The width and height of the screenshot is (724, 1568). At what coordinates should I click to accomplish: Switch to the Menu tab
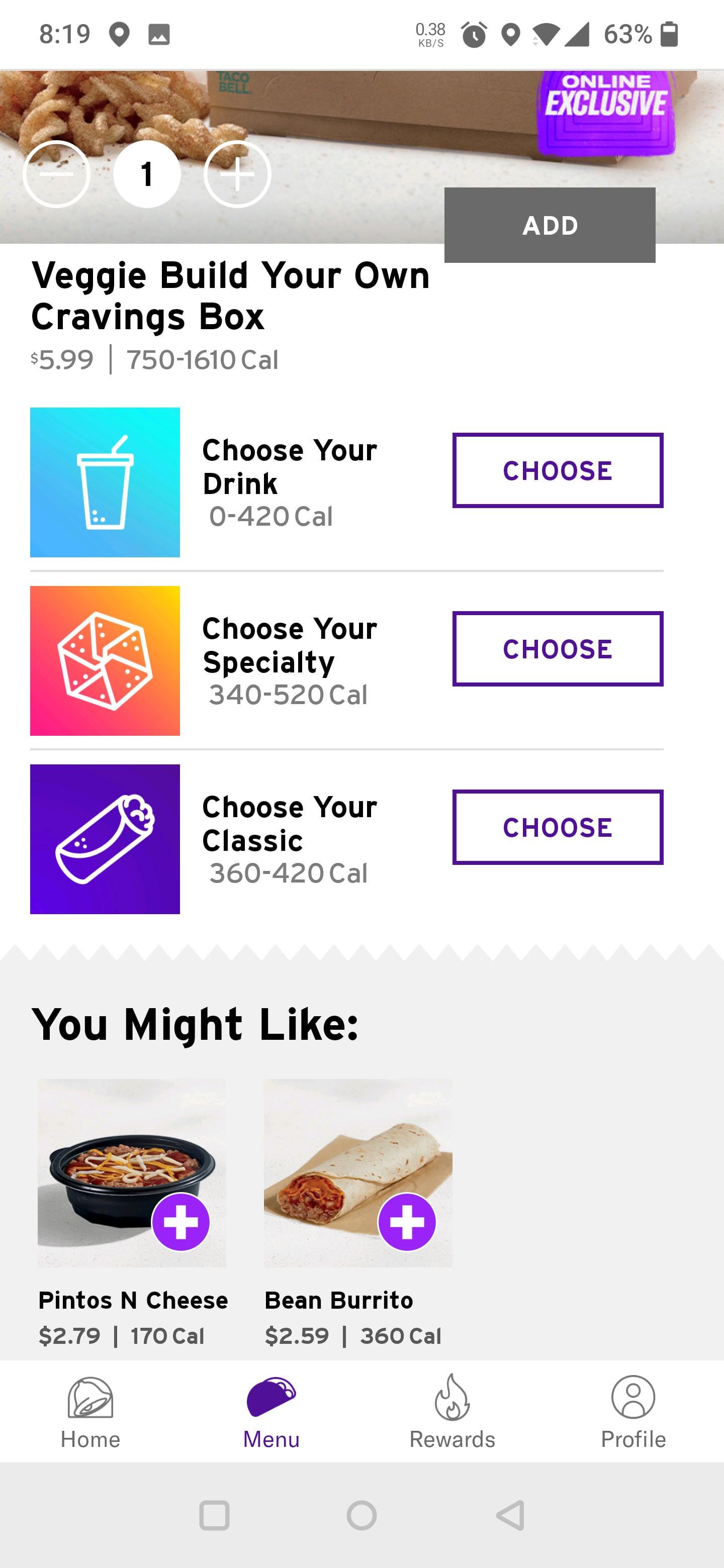pyautogui.click(x=271, y=1412)
